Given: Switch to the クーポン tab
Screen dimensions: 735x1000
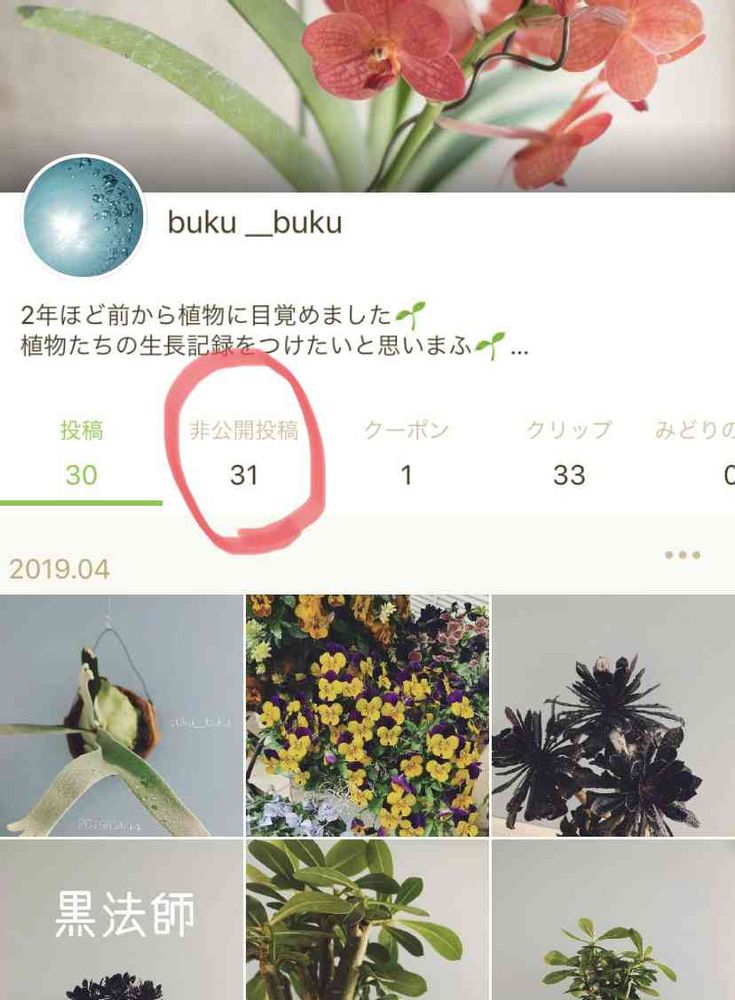Looking at the screenshot, I should coord(406,452).
